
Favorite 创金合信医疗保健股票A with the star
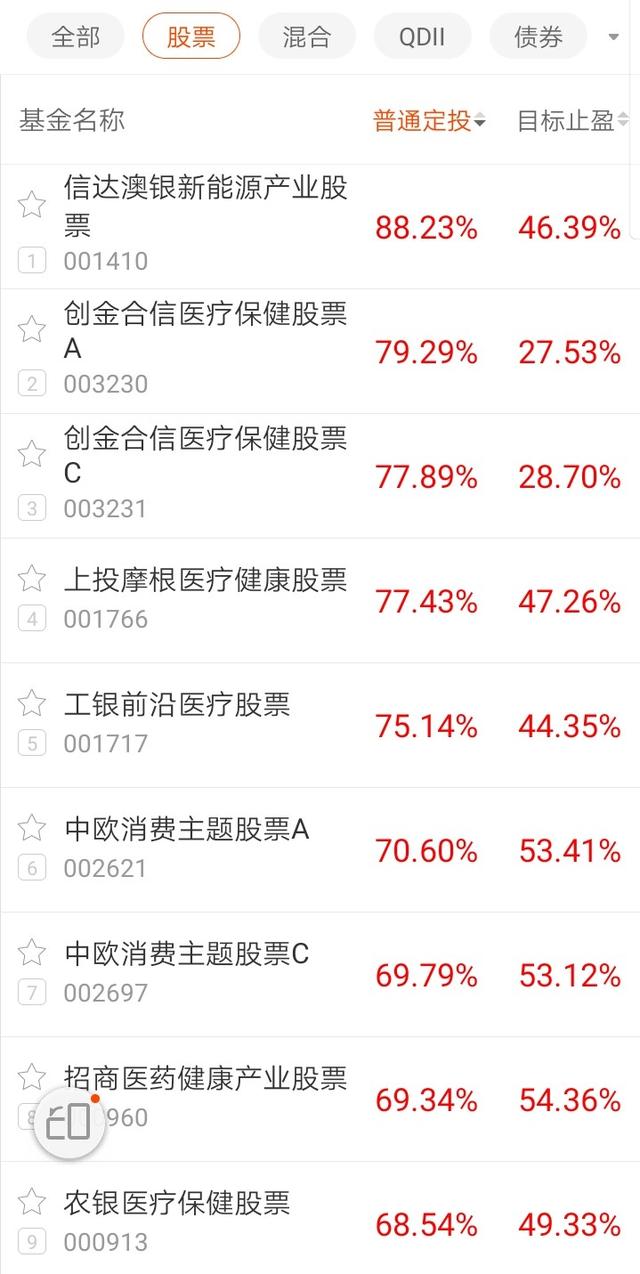(x=32, y=328)
